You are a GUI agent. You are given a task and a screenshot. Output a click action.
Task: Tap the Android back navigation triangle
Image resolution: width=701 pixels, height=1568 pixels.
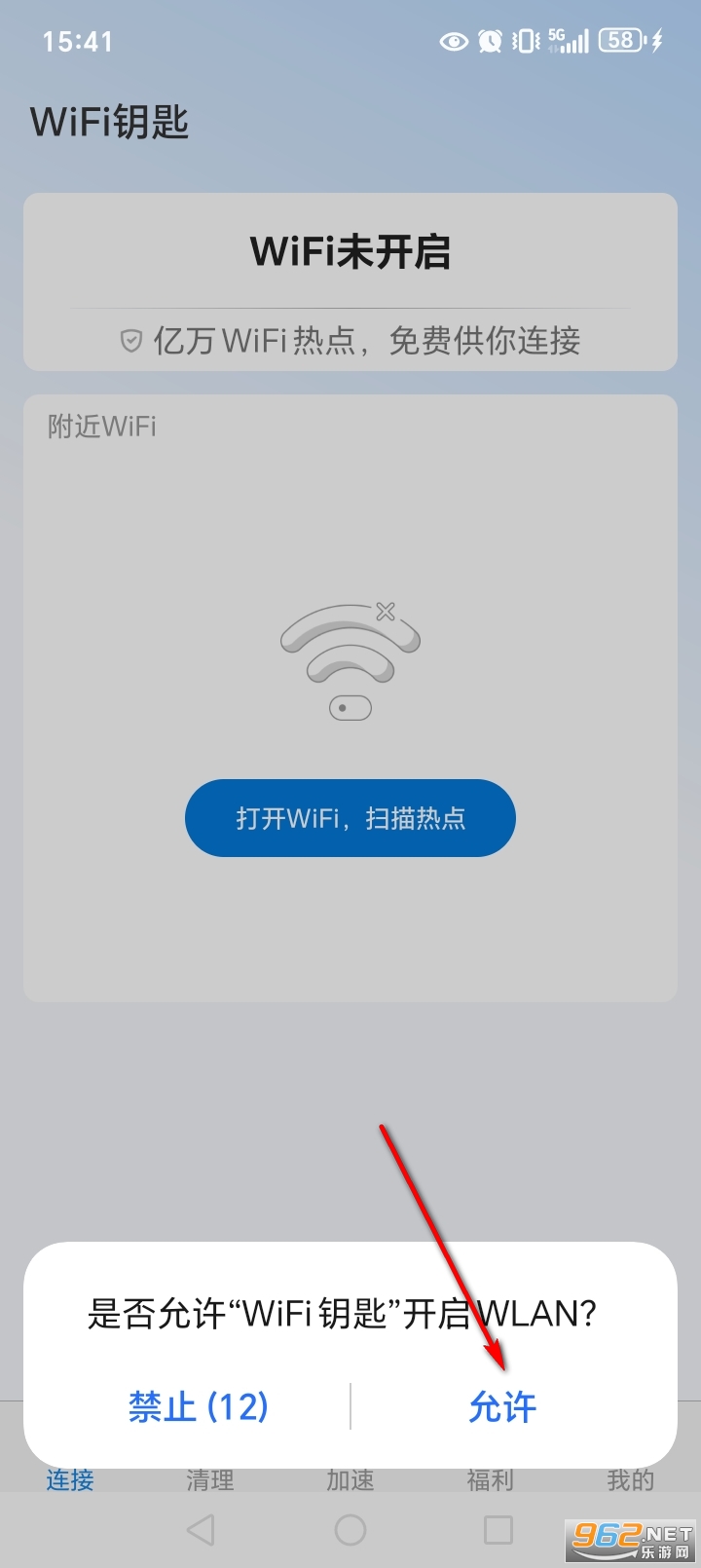[x=201, y=1531]
